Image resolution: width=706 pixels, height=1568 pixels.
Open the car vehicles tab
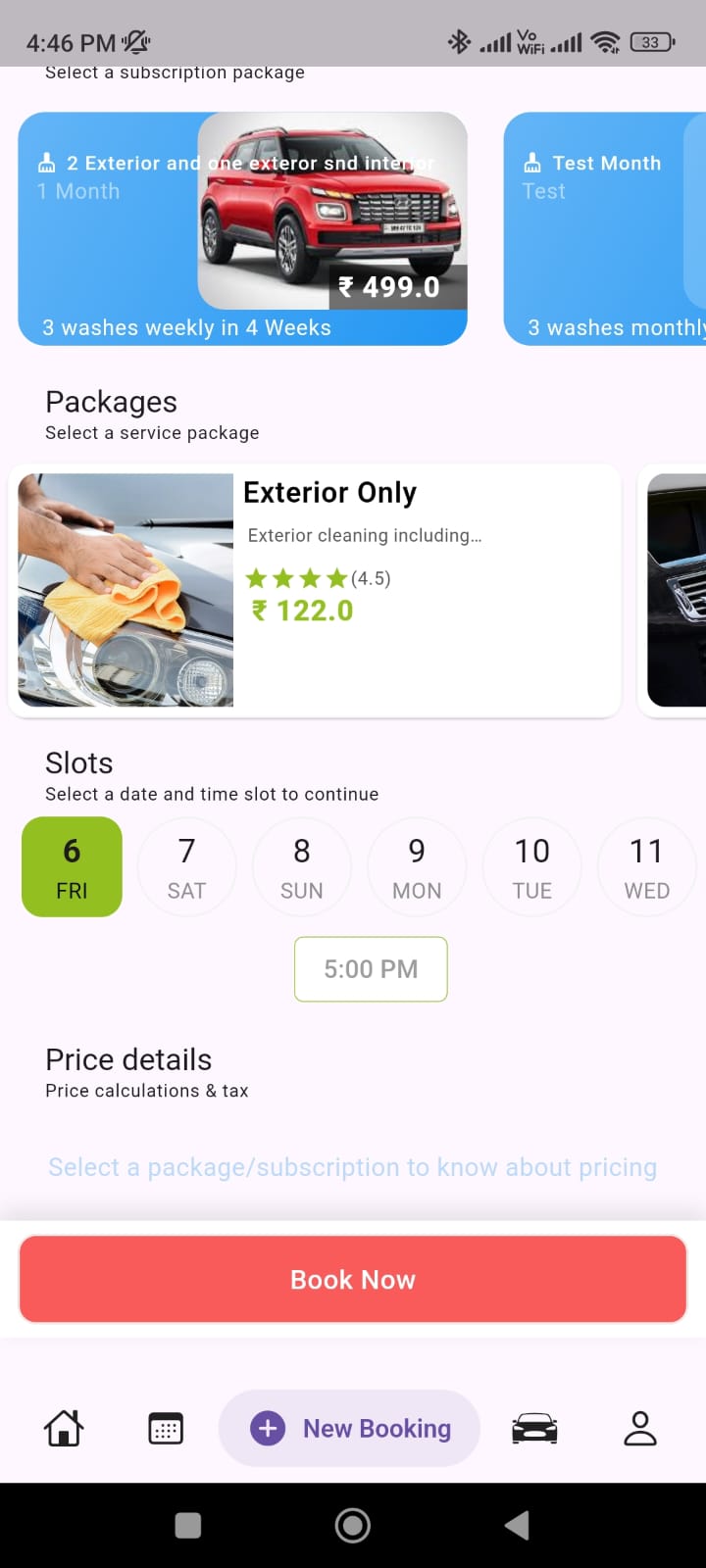(x=534, y=1428)
